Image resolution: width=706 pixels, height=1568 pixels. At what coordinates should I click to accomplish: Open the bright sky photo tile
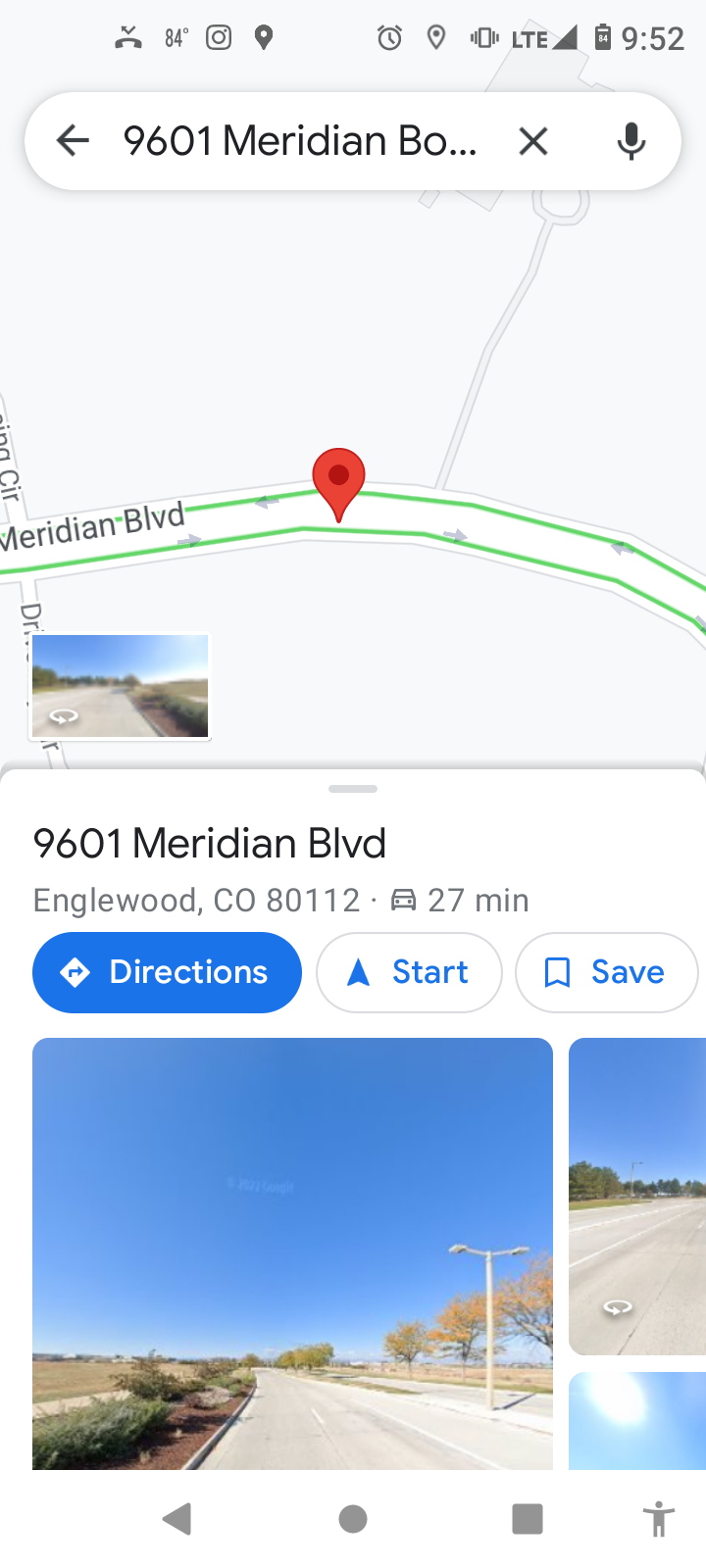point(637,1421)
